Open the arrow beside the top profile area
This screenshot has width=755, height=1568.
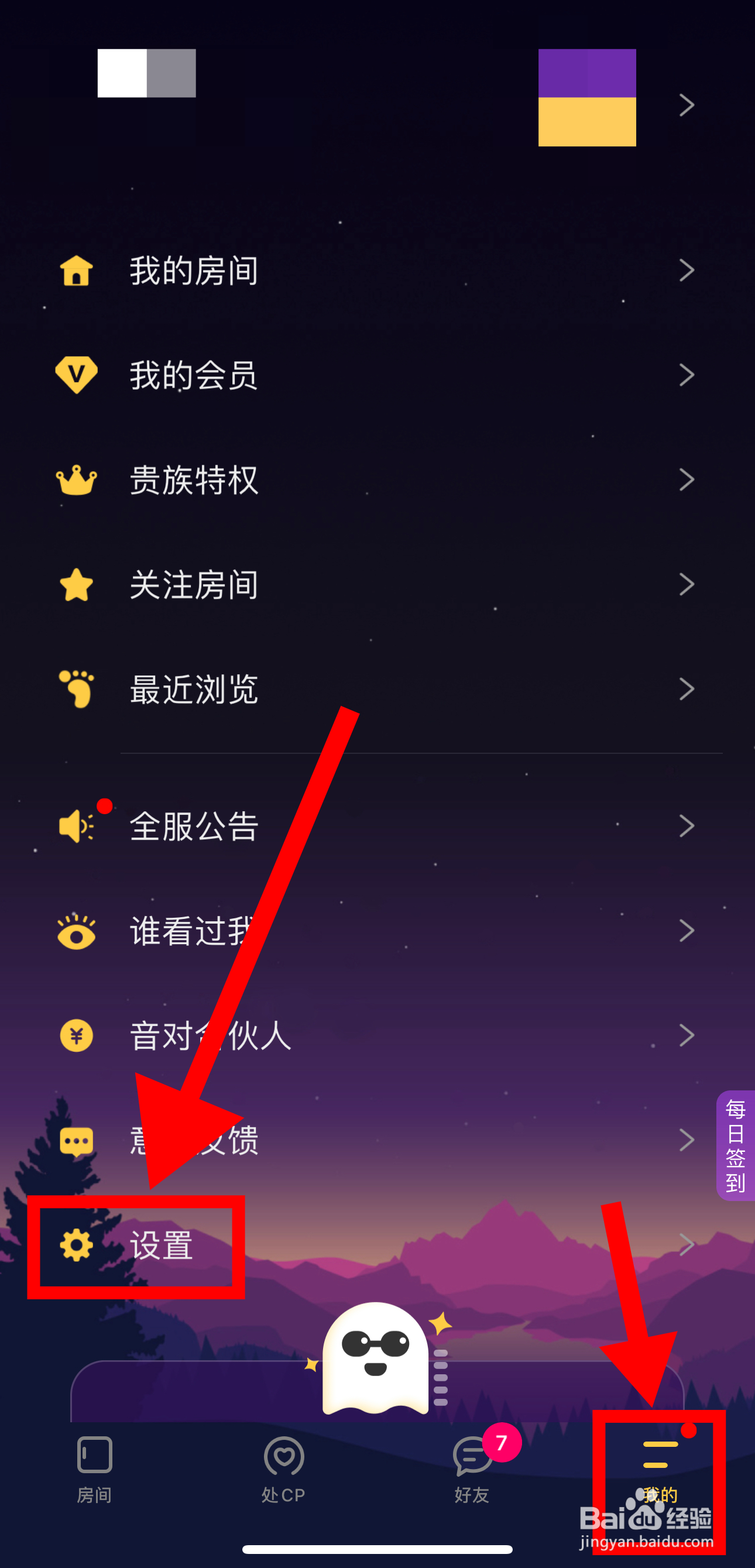pos(687,105)
